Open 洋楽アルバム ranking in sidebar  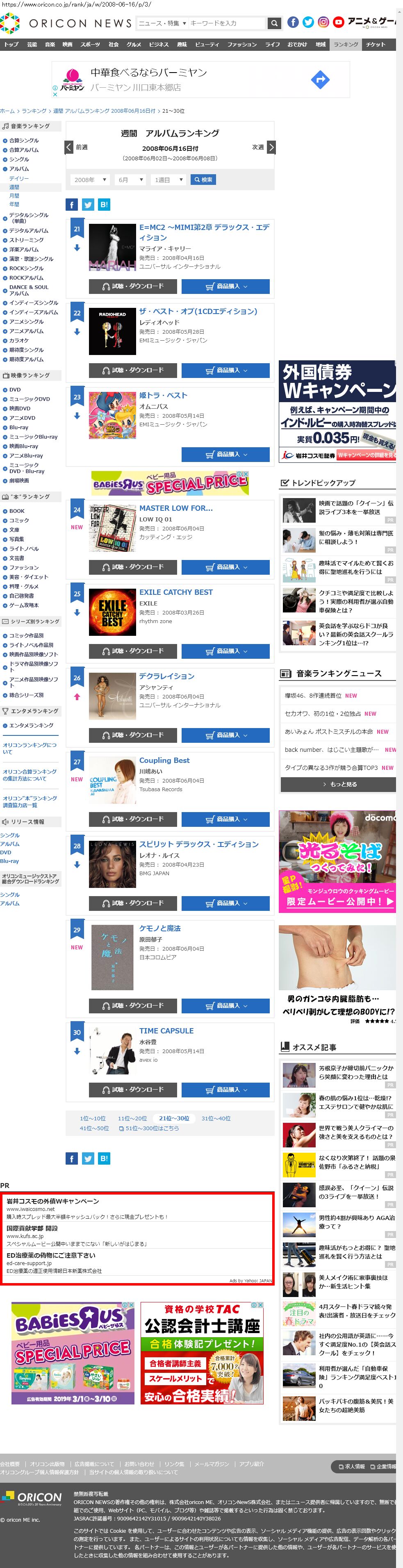(24, 250)
